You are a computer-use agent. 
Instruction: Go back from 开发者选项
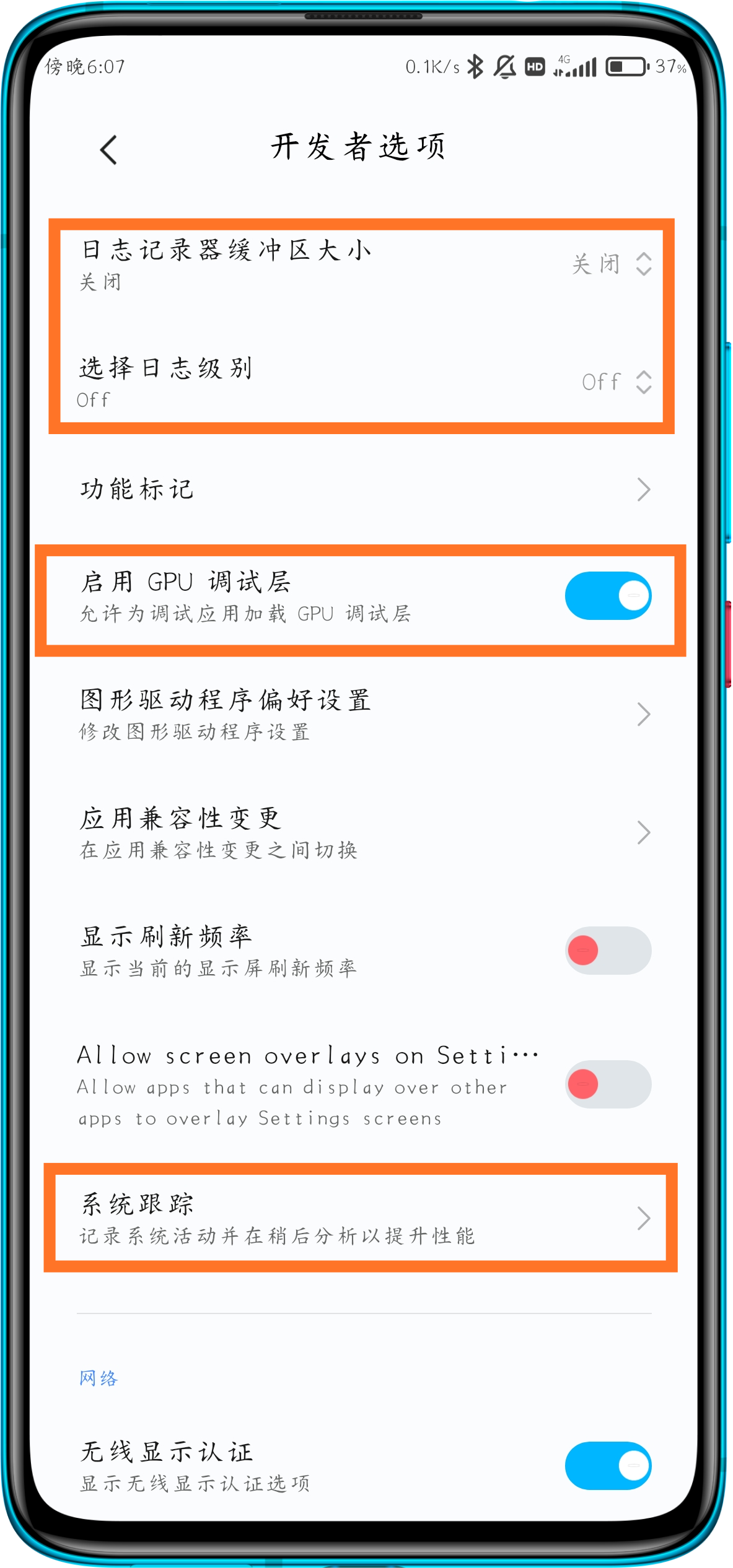tap(109, 150)
